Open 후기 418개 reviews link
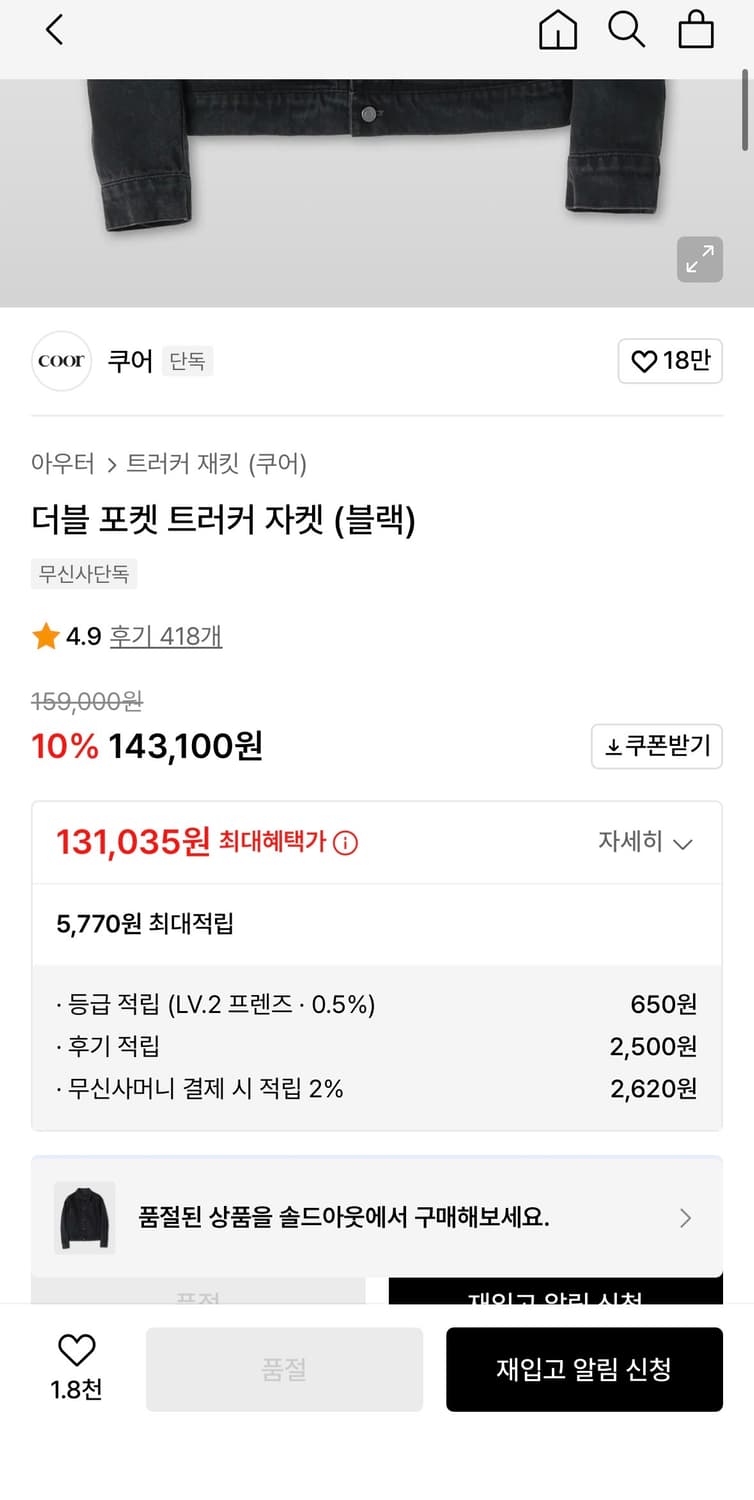Image resolution: width=754 pixels, height=1500 pixels. pos(166,636)
